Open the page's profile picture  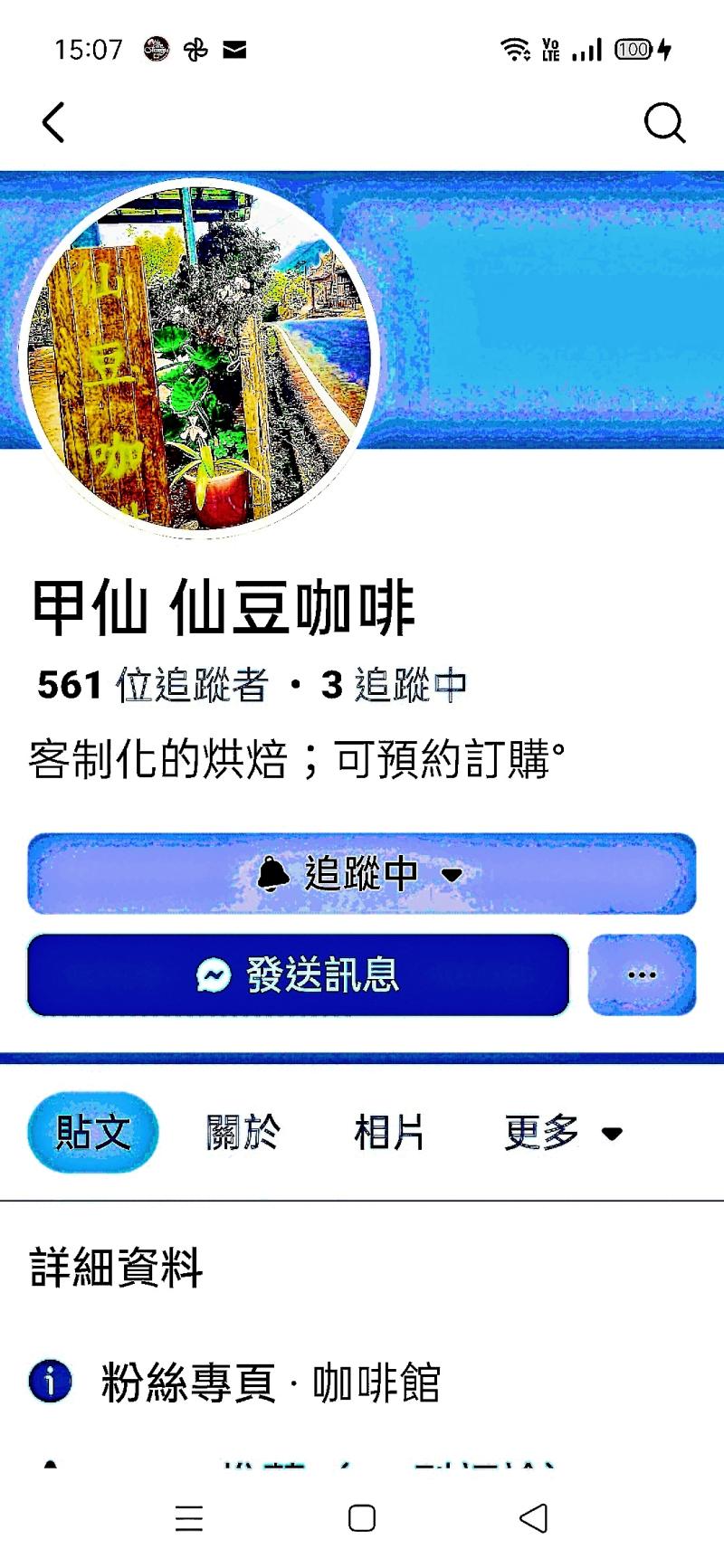[197, 358]
